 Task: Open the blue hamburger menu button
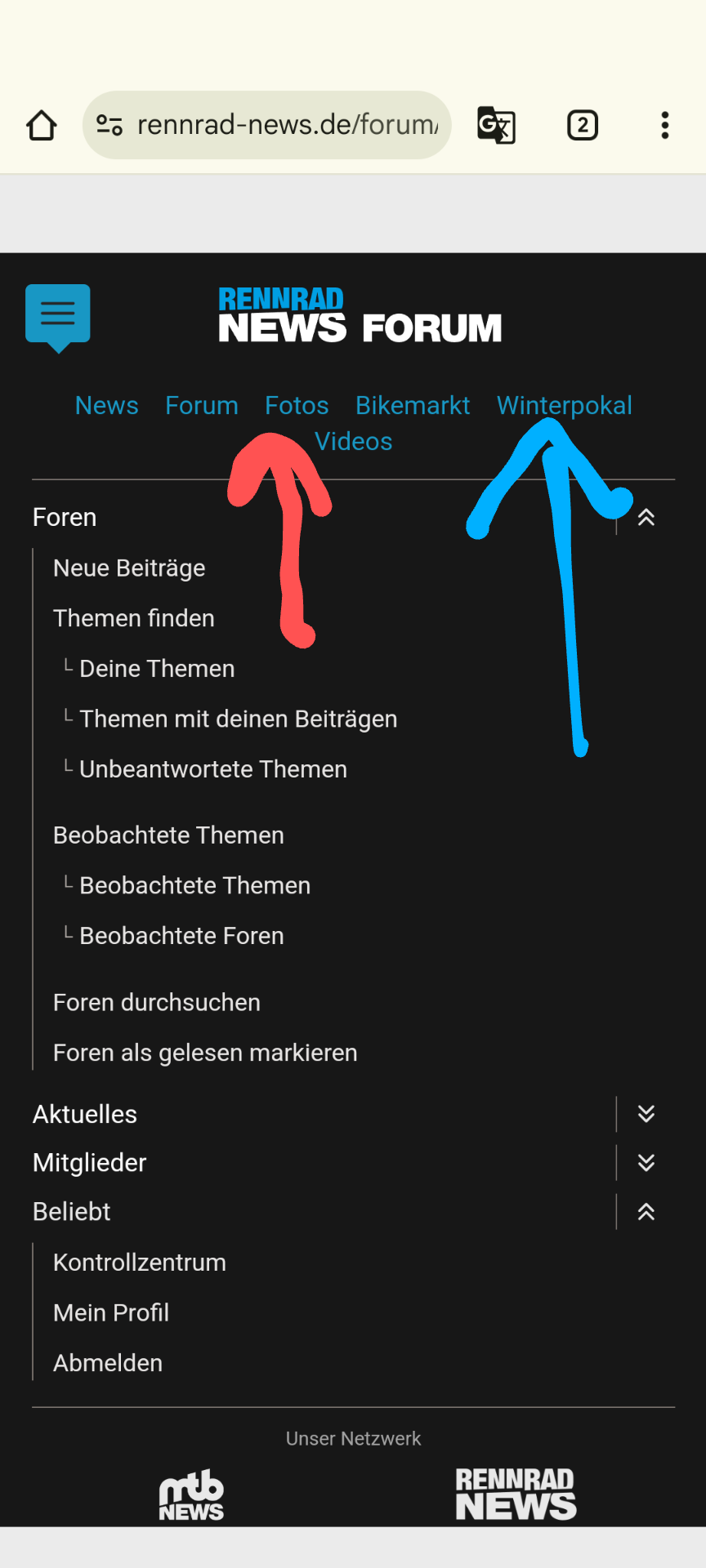point(57,314)
